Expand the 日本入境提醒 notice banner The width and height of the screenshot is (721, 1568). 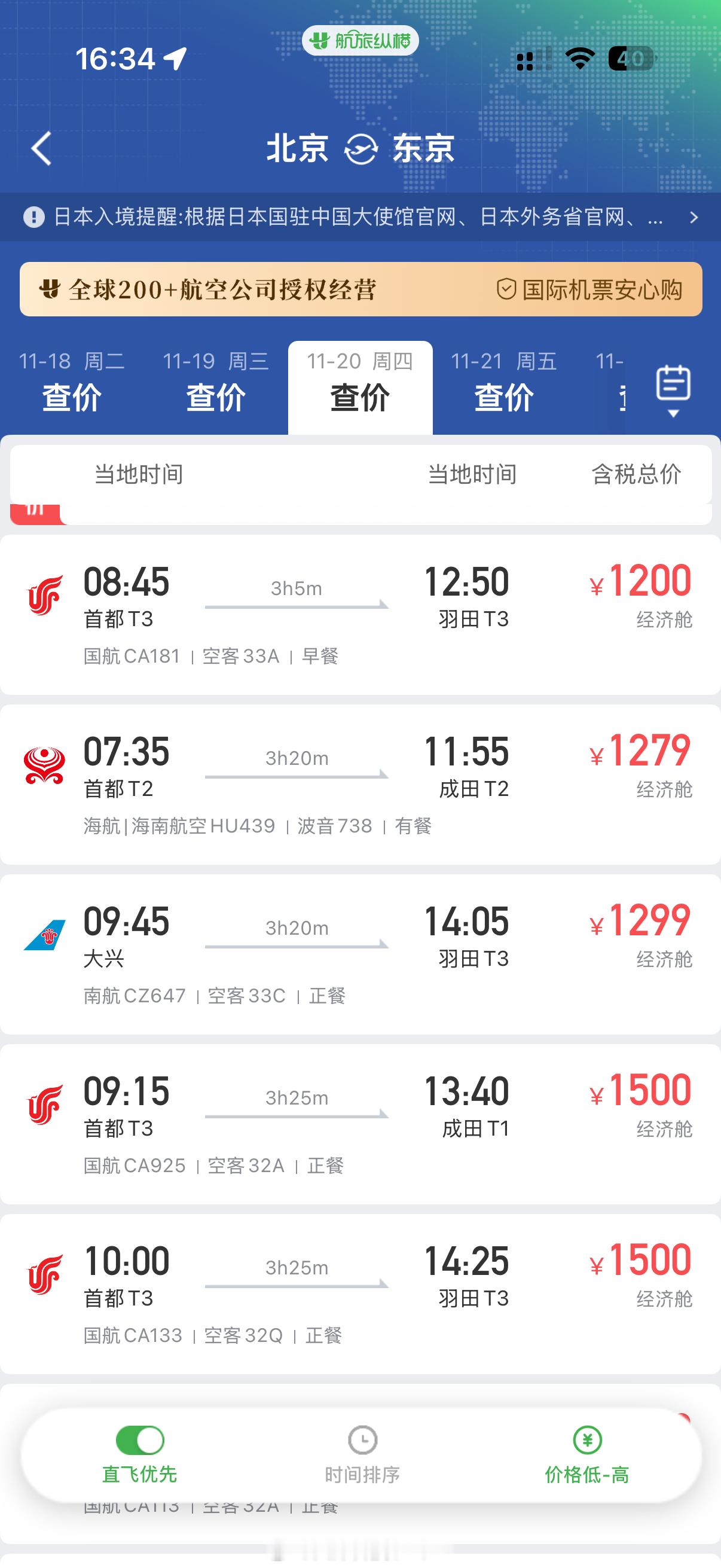point(695,216)
